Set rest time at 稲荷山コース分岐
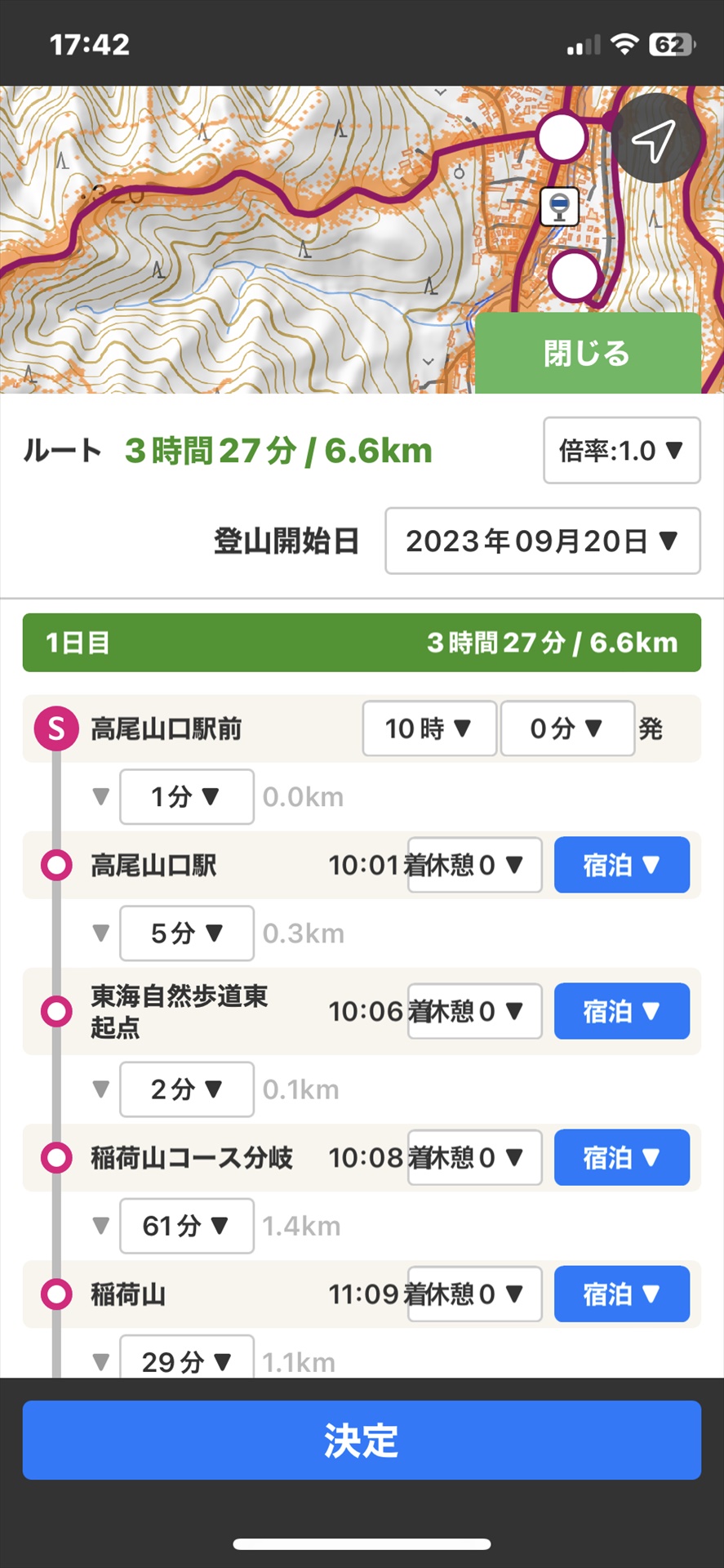This screenshot has width=724, height=1568. pos(475,1157)
